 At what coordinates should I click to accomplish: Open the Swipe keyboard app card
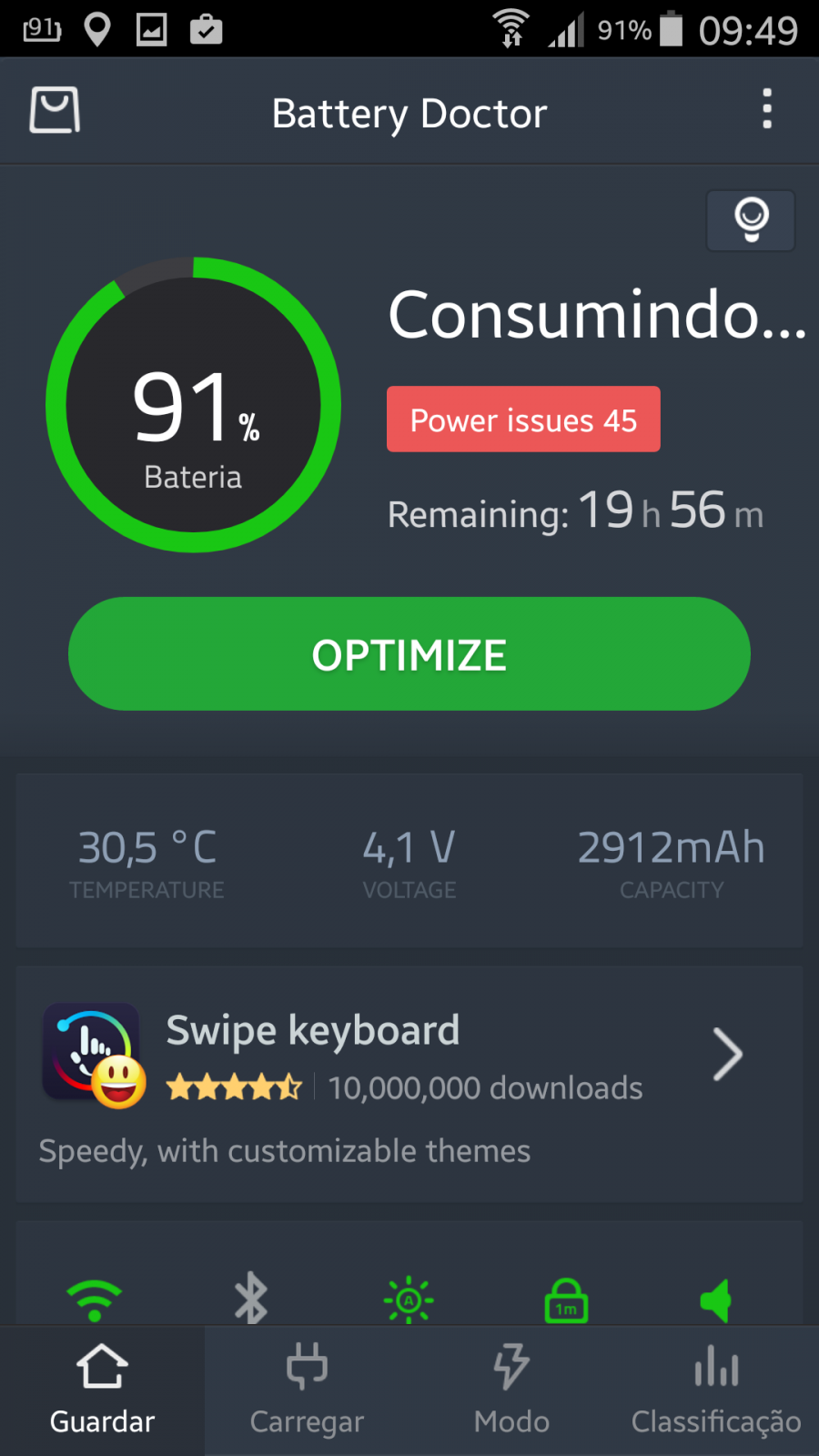409,1085
